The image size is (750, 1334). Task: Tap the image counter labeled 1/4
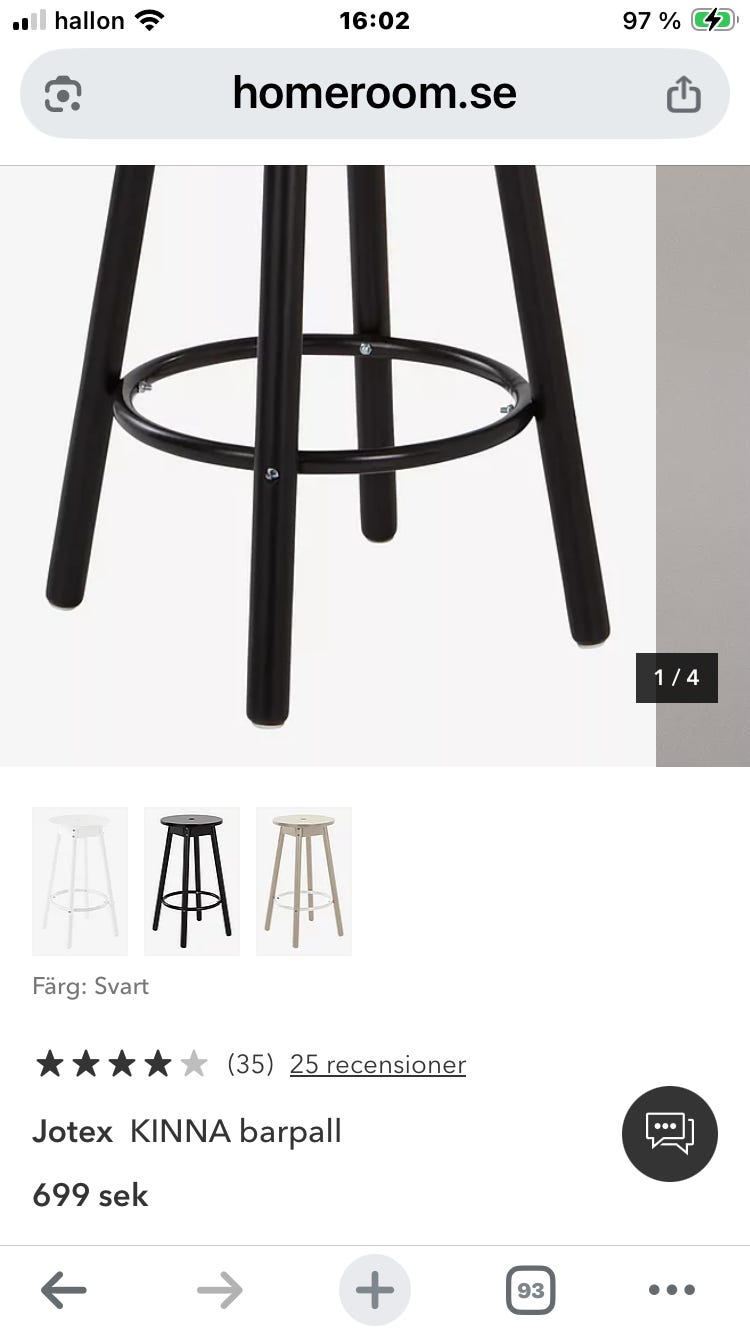677,677
